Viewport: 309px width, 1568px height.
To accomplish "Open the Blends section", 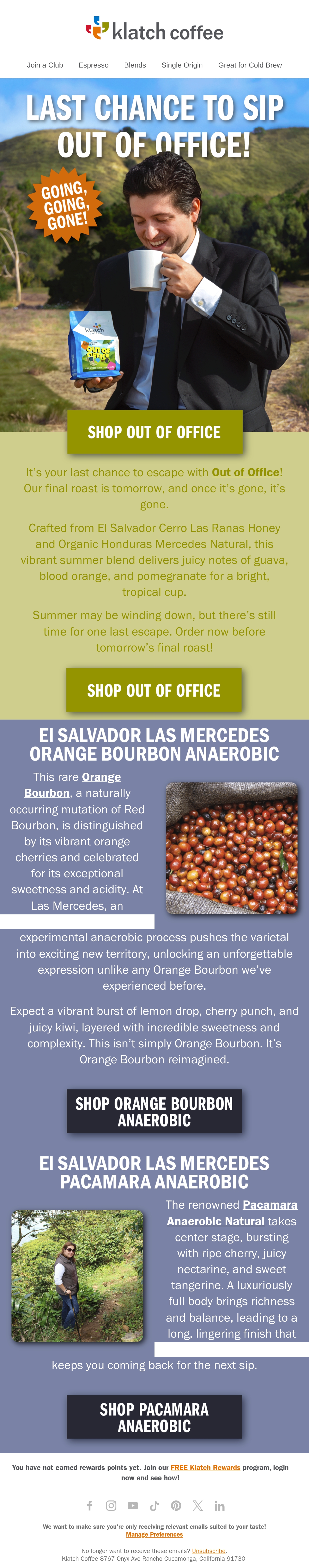I will [135, 65].
